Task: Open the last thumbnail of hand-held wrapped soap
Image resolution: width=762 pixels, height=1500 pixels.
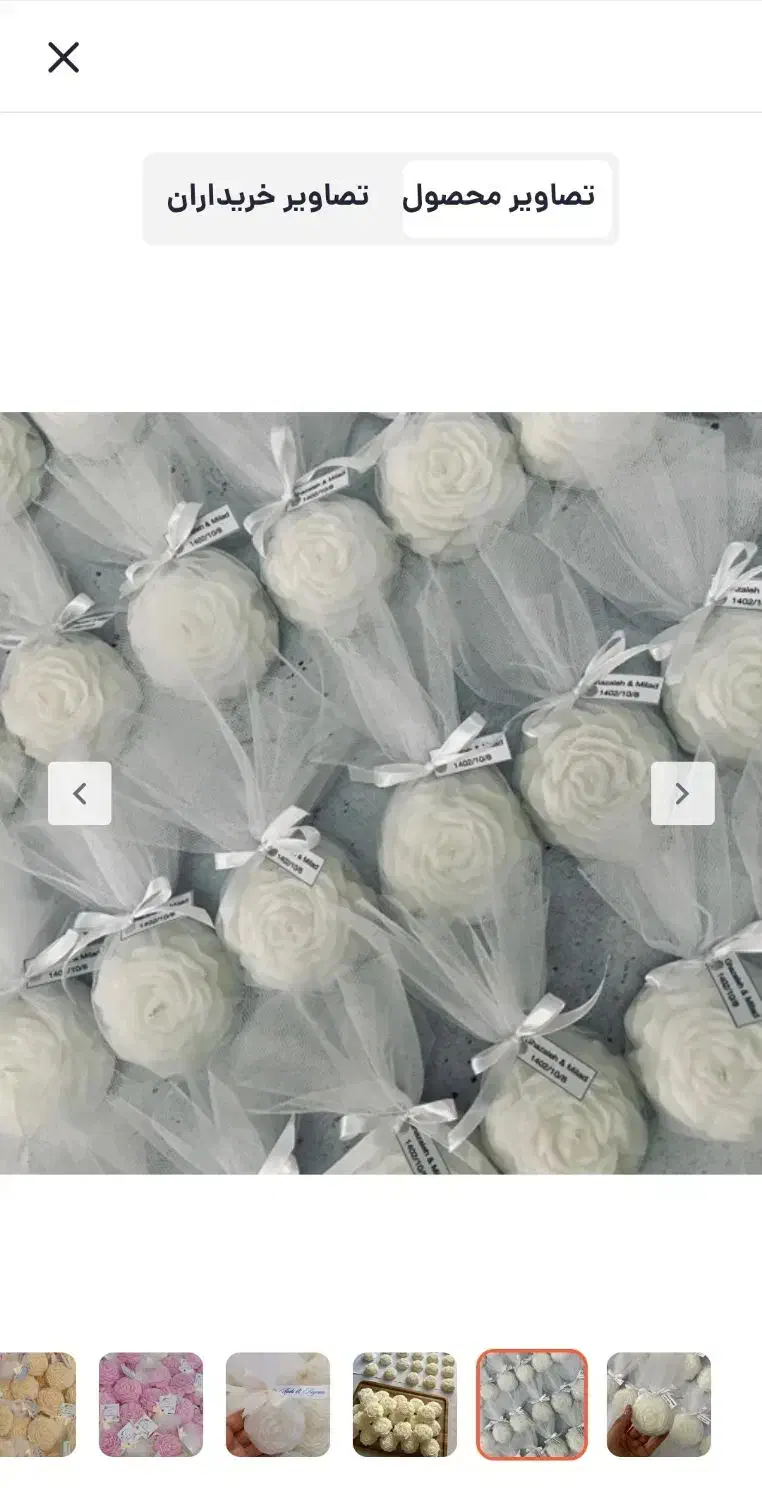Action: click(659, 1404)
